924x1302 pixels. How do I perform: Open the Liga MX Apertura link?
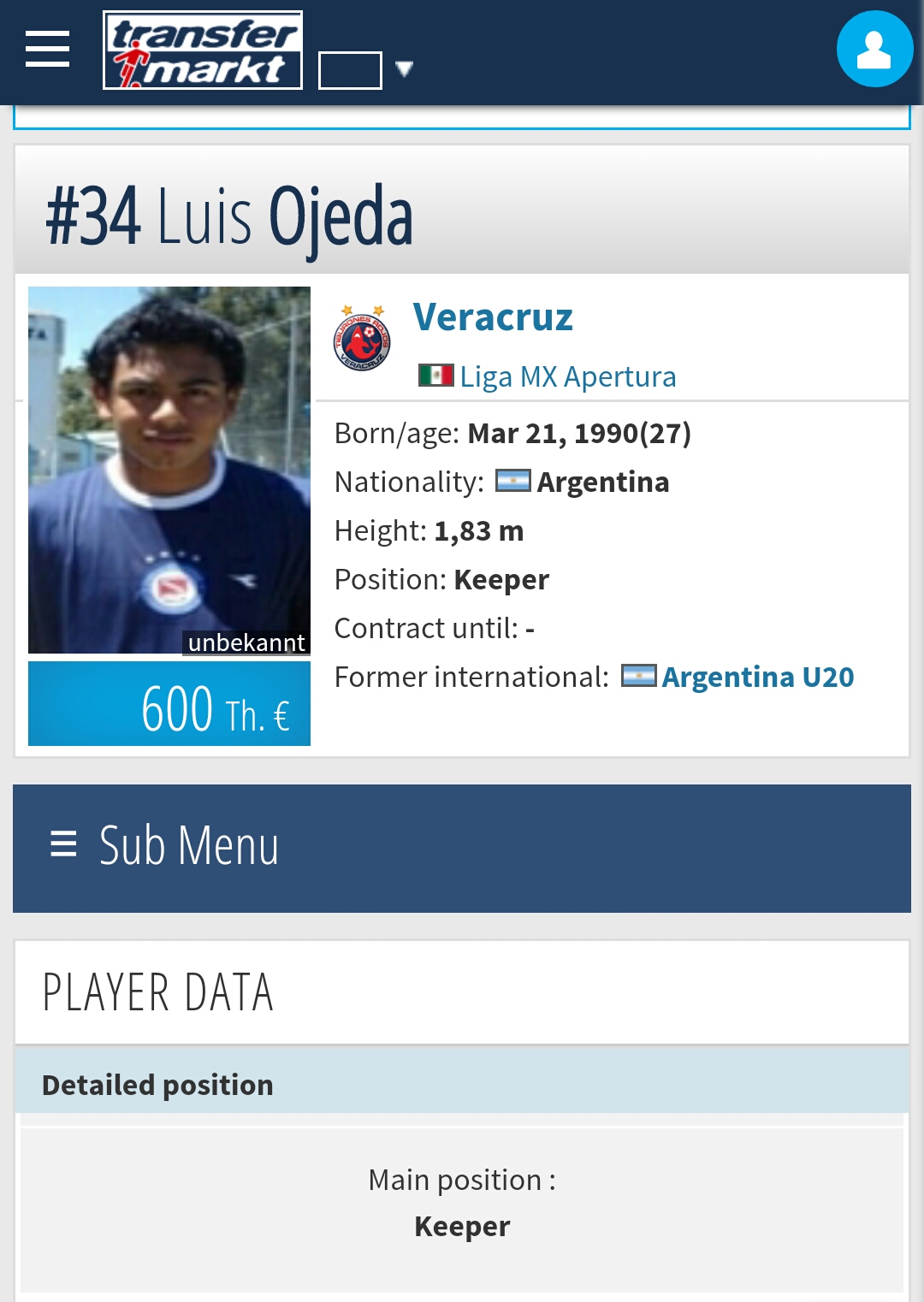[x=567, y=376]
